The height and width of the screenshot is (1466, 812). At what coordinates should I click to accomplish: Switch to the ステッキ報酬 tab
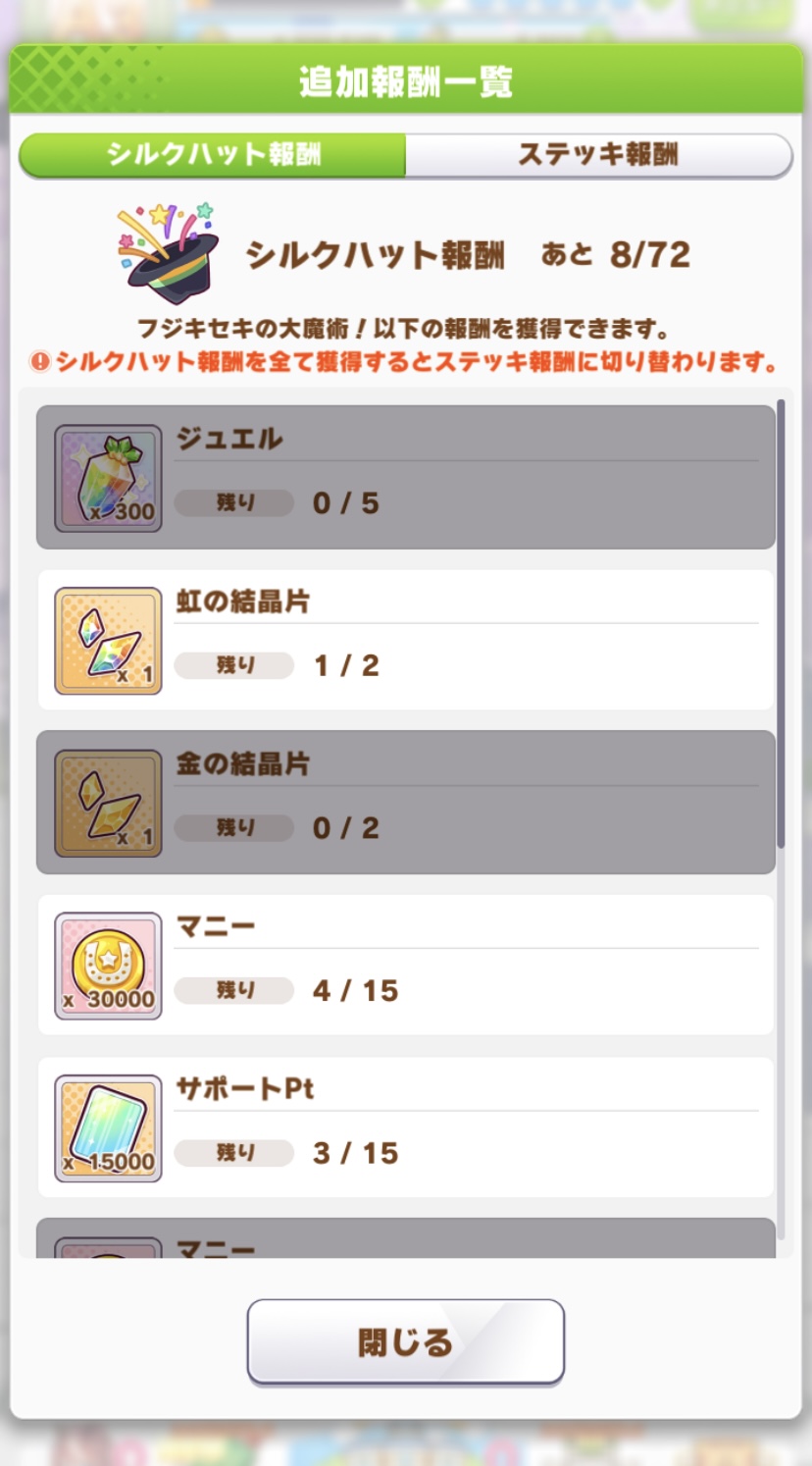[597, 155]
